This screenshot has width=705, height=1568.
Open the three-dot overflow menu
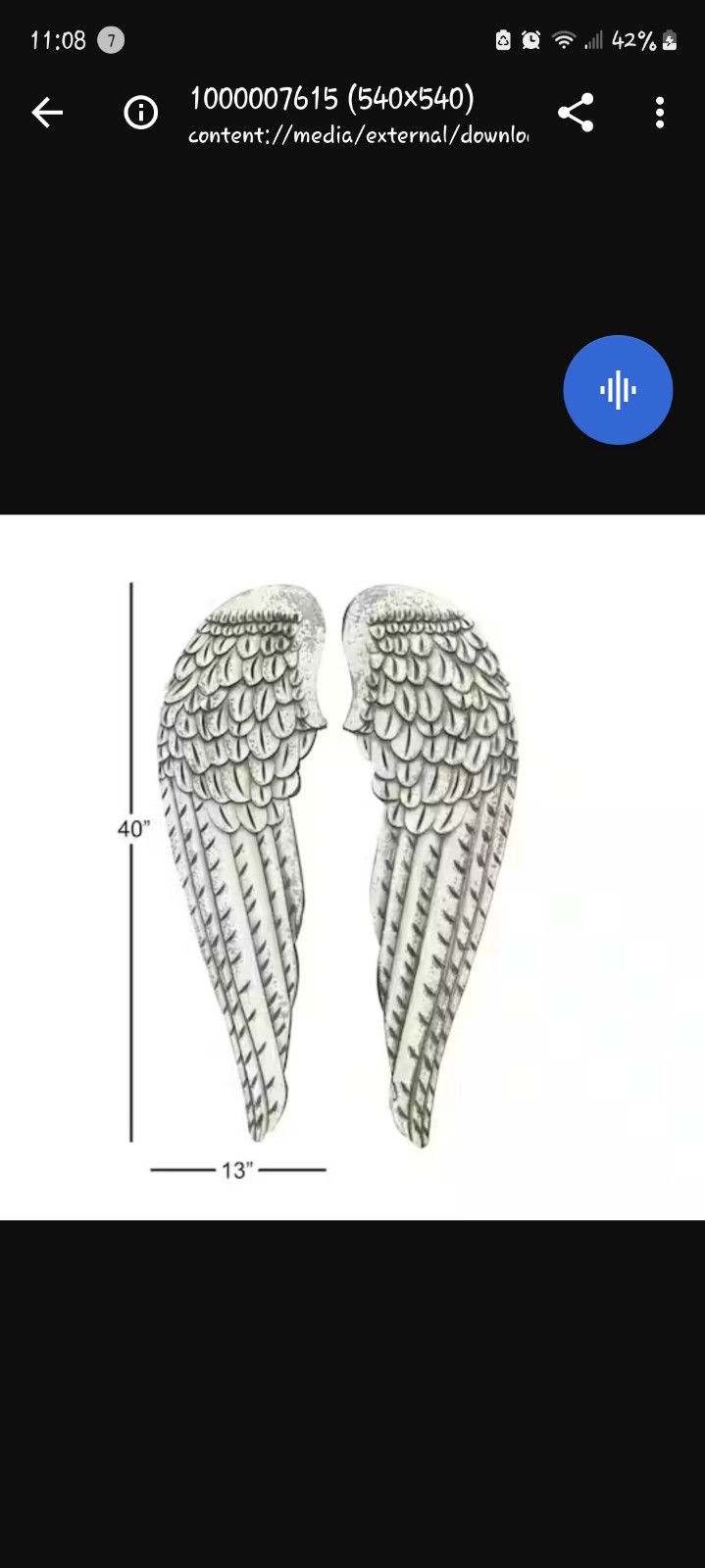pyautogui.click(x=660, y=113)
